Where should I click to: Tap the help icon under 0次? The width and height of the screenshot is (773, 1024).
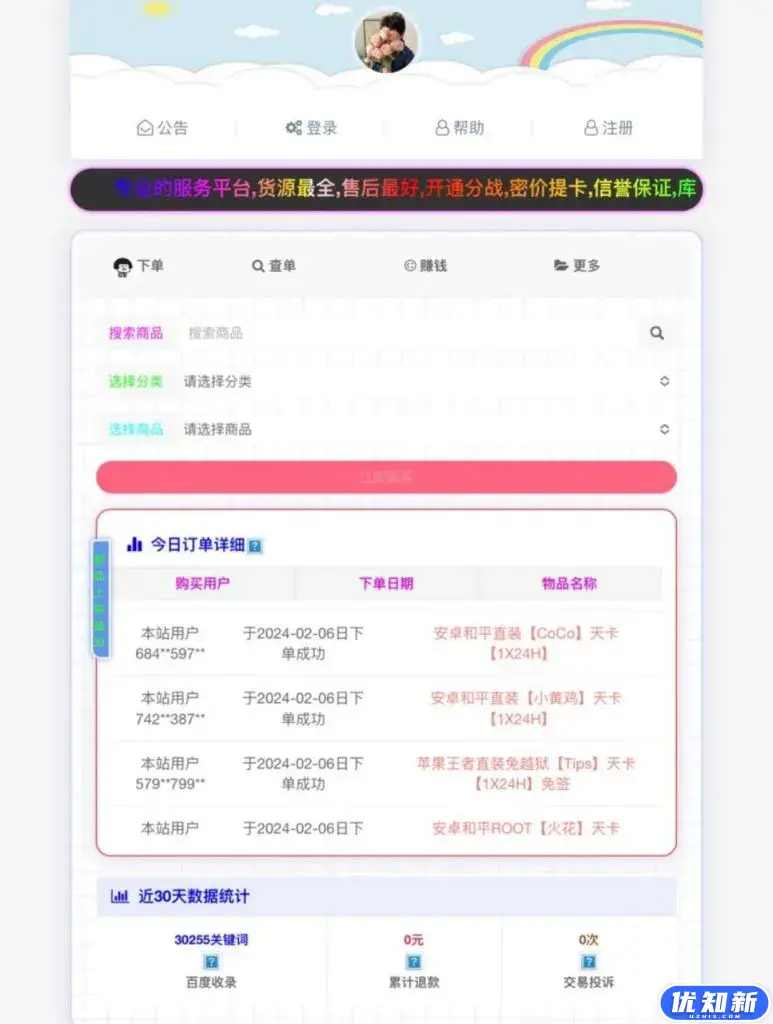tap(588, 962)
